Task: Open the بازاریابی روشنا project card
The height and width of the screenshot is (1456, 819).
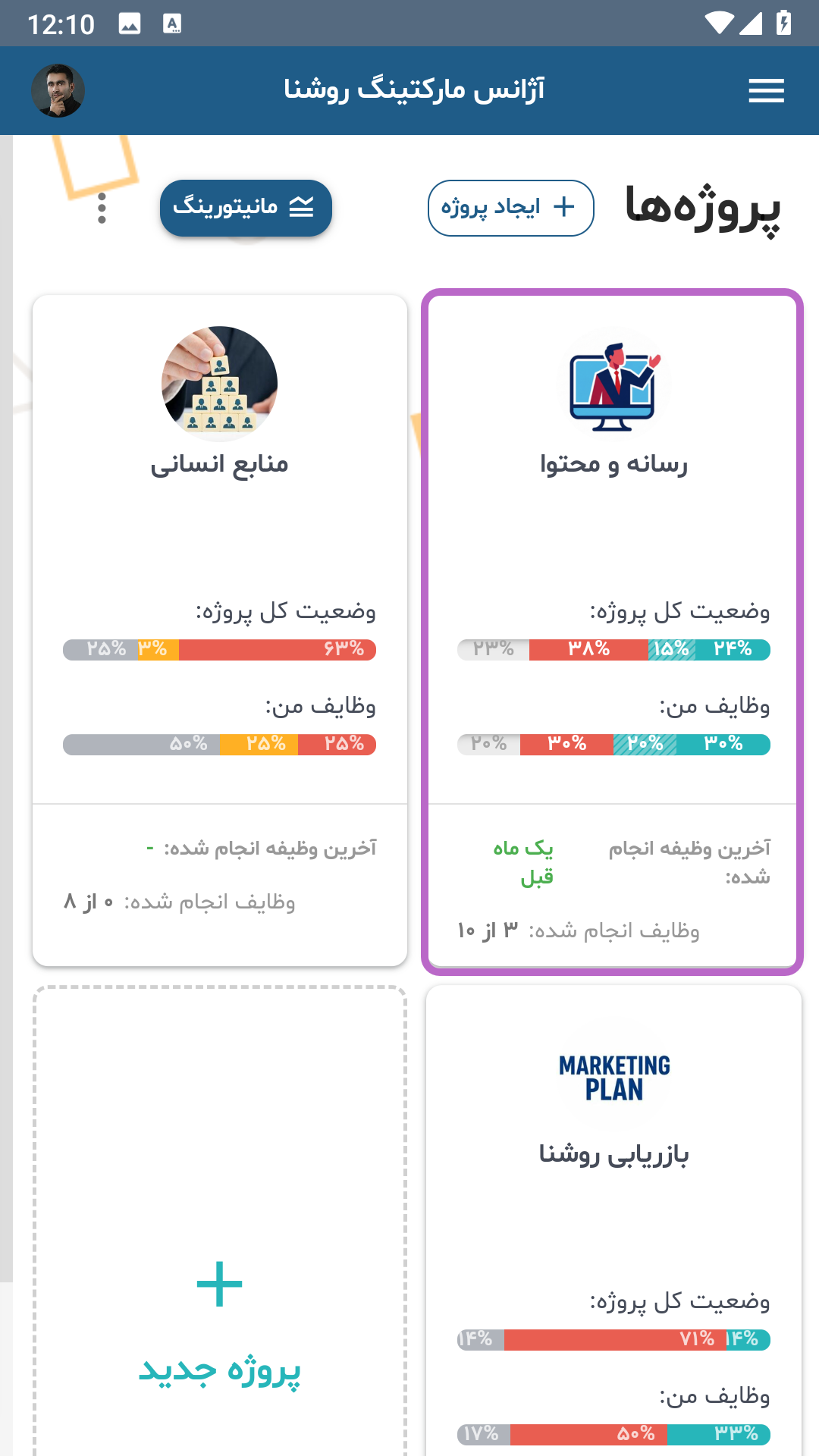Action: click(x=613, y=1221)
